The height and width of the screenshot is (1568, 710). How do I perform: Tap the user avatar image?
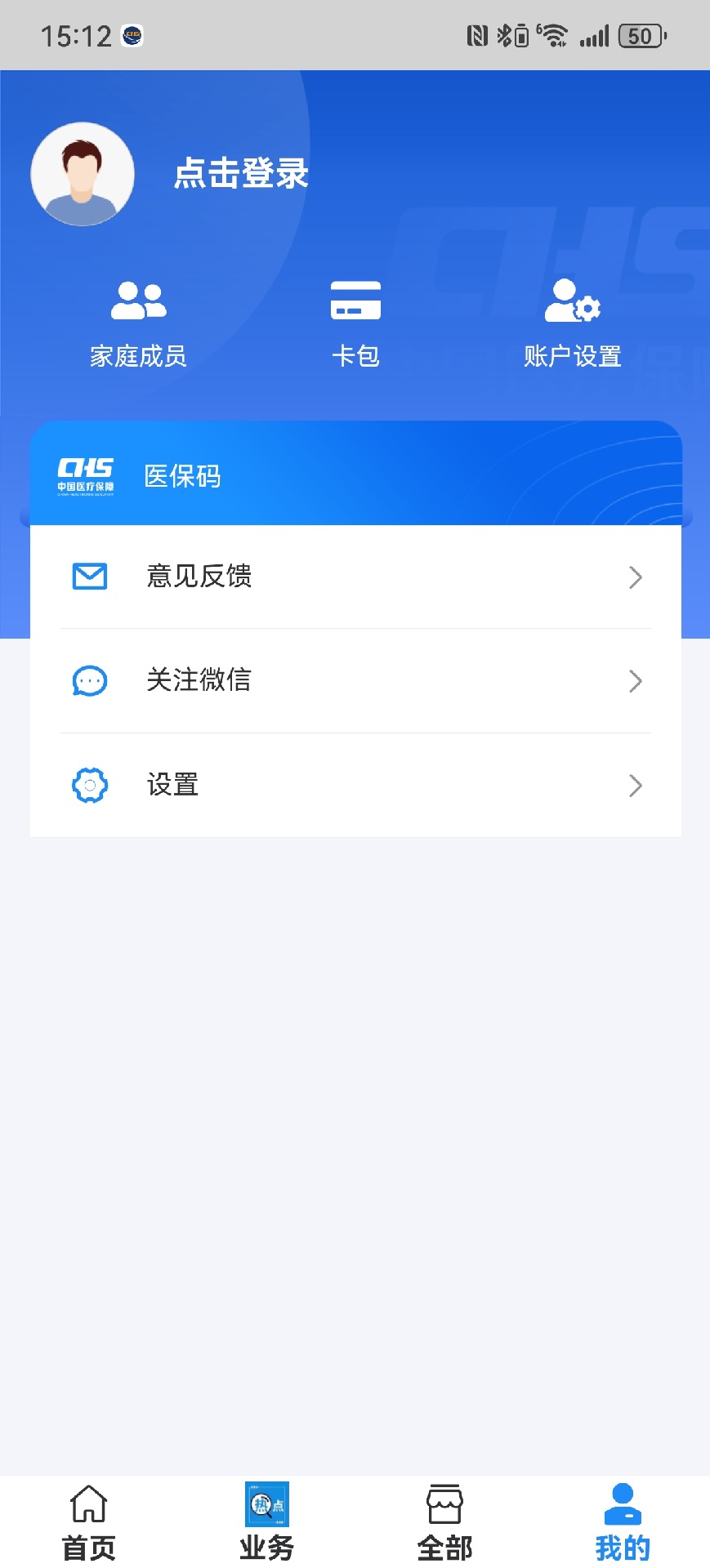point(83,174)
